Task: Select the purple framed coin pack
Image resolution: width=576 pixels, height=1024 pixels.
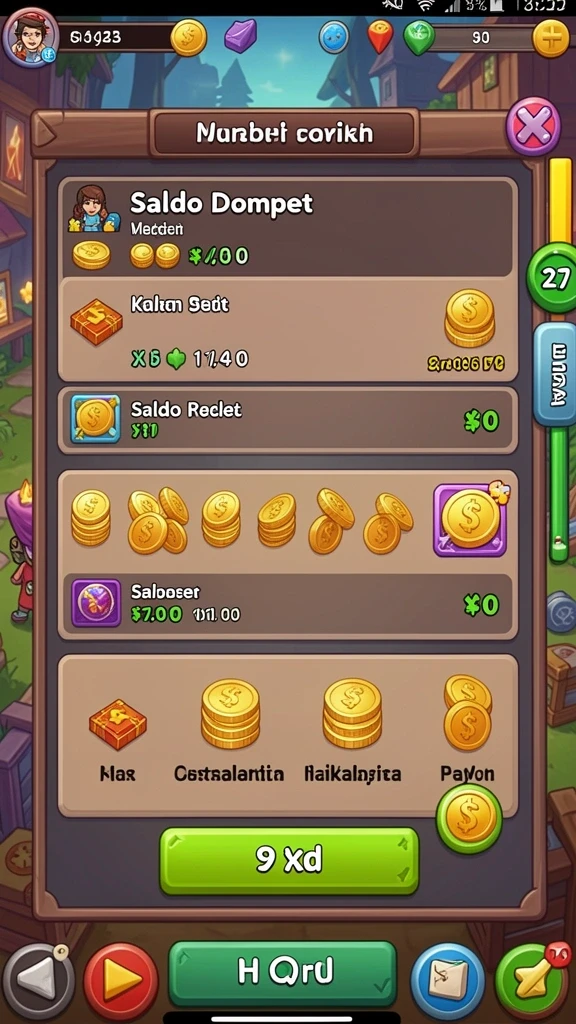Action: click(469, 520)
